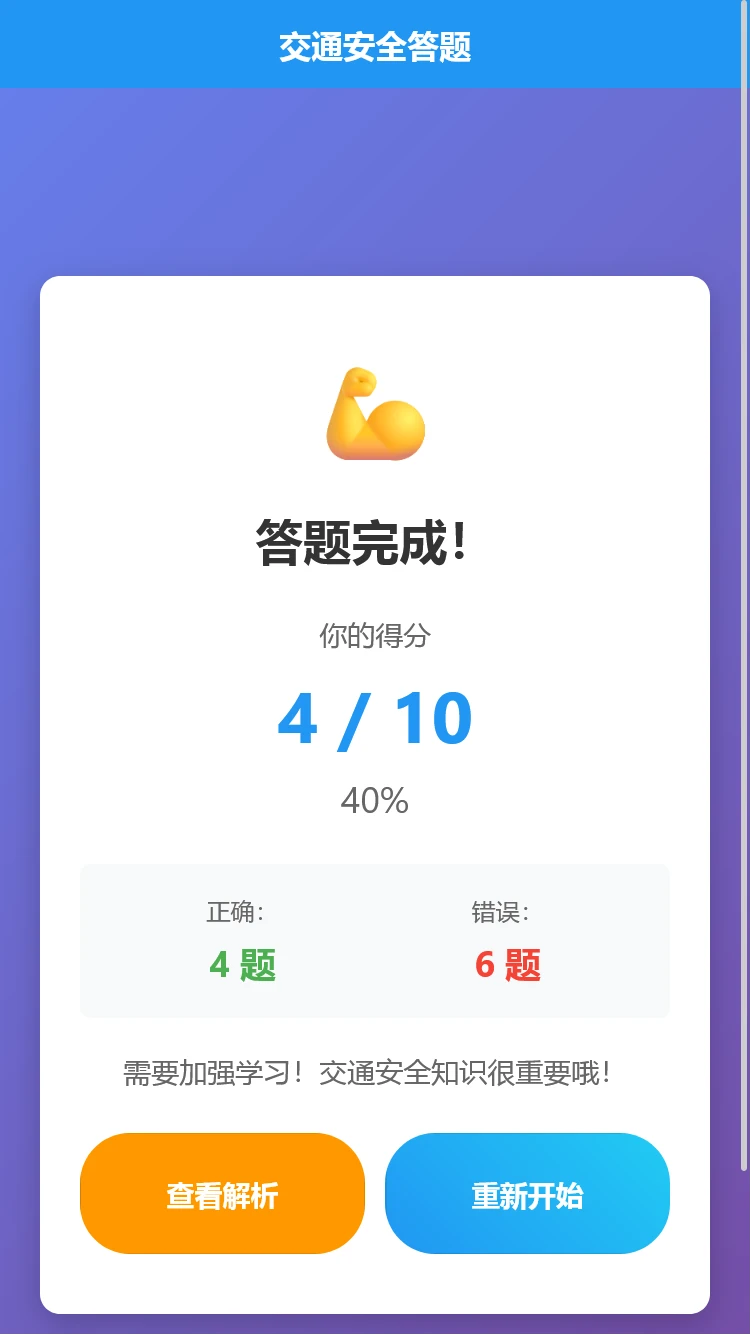Tap the gray statistics summary box
This screenshot has width=752, height=1336.
(376, 940)
